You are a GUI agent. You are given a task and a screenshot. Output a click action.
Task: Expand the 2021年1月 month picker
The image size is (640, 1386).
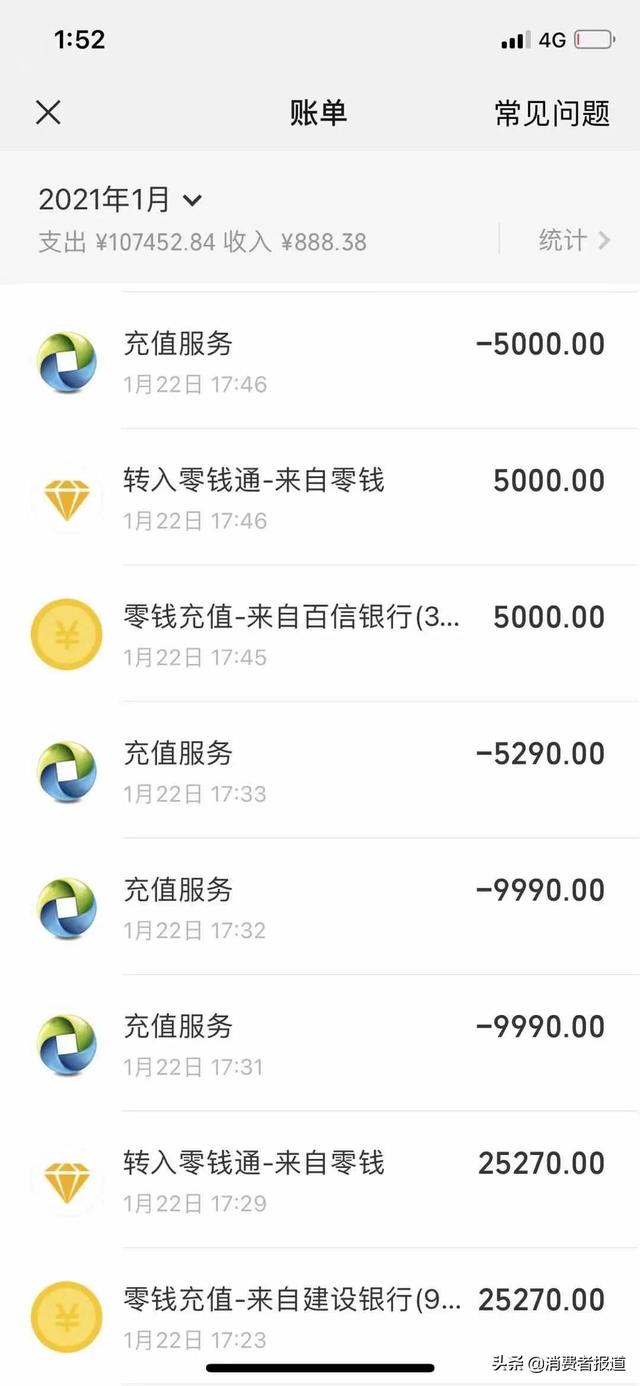(x=120, y=200)
